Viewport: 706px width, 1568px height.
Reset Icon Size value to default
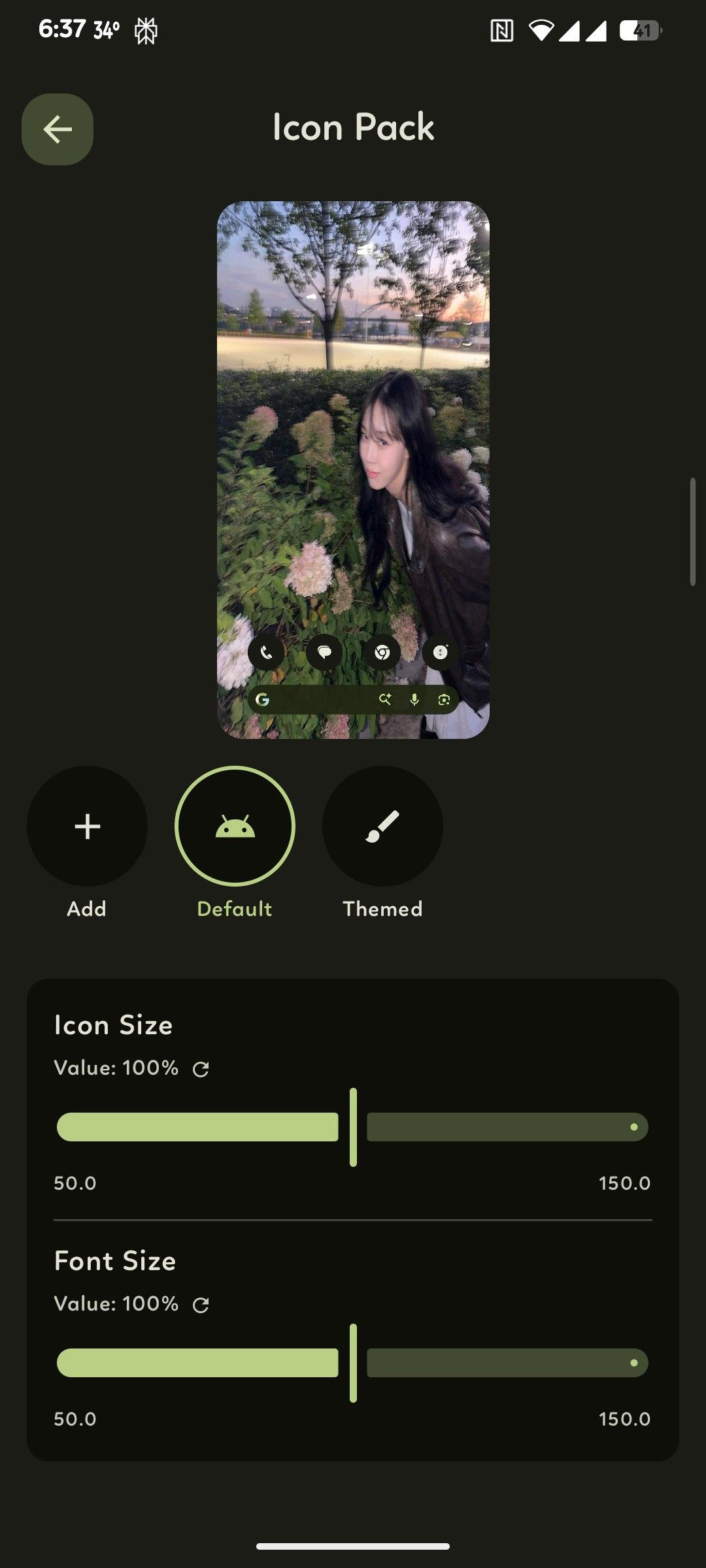[201, 1070]
